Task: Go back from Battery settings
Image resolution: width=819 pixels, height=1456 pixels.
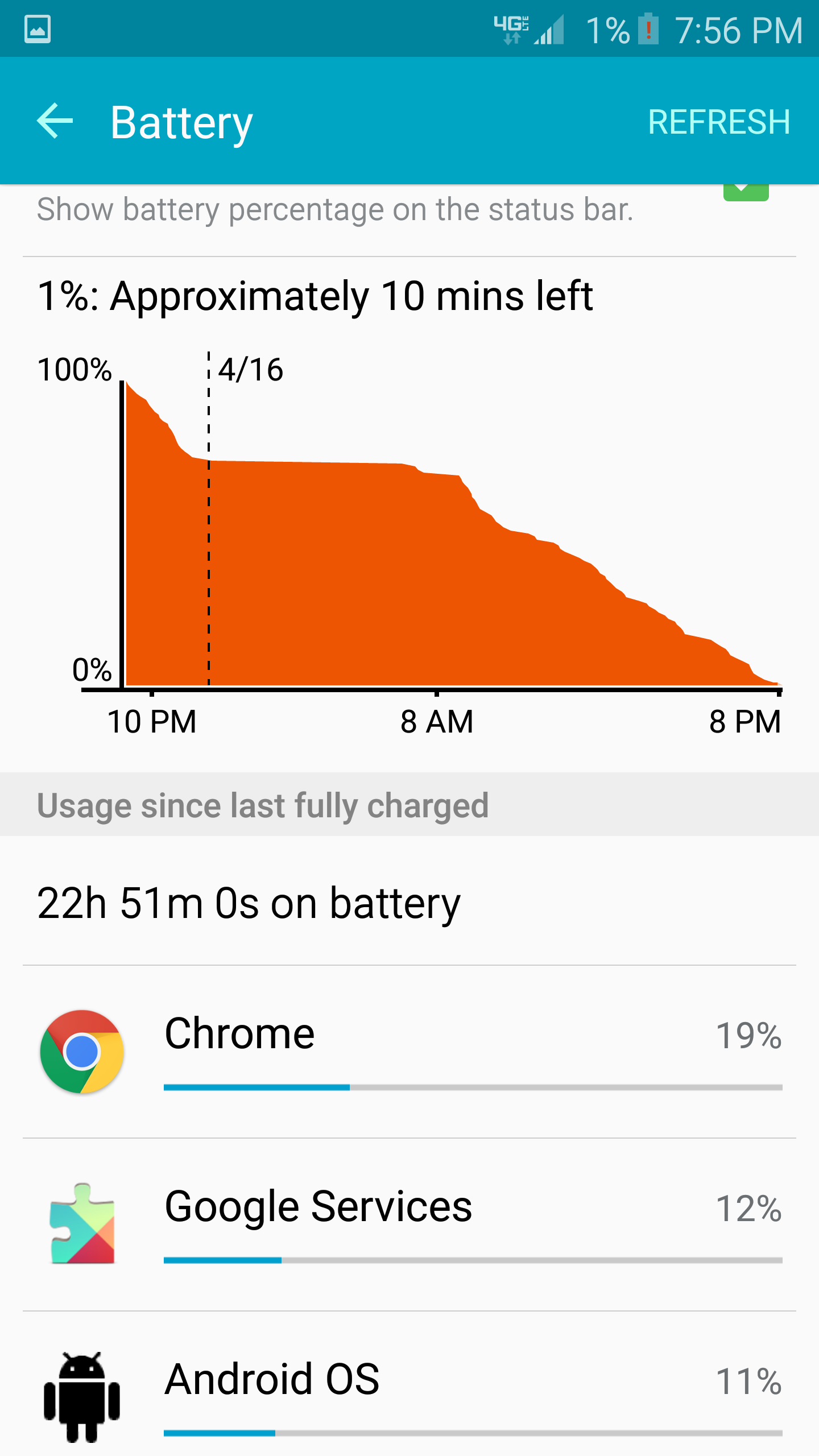Action: [x=55, y=121]
